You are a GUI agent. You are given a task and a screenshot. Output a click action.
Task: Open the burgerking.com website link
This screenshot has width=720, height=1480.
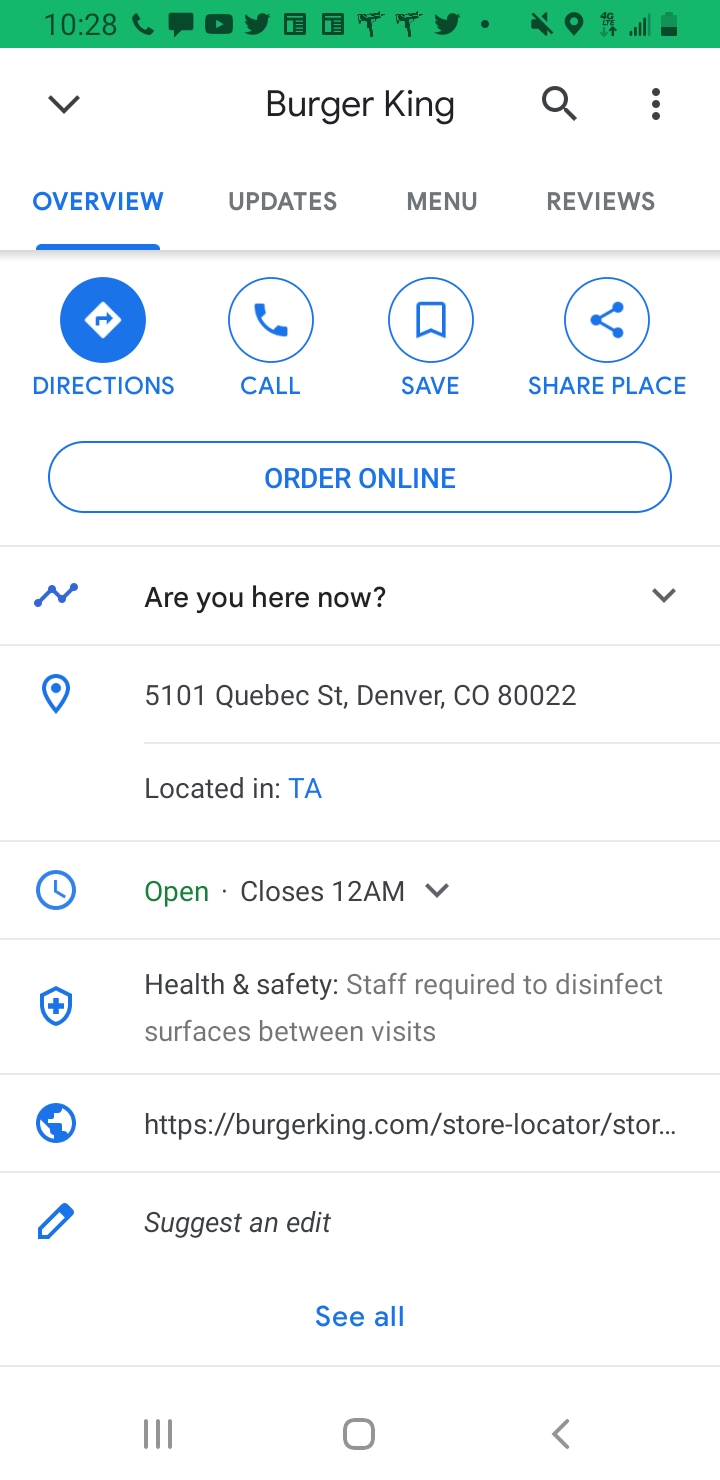point(410,1125)
